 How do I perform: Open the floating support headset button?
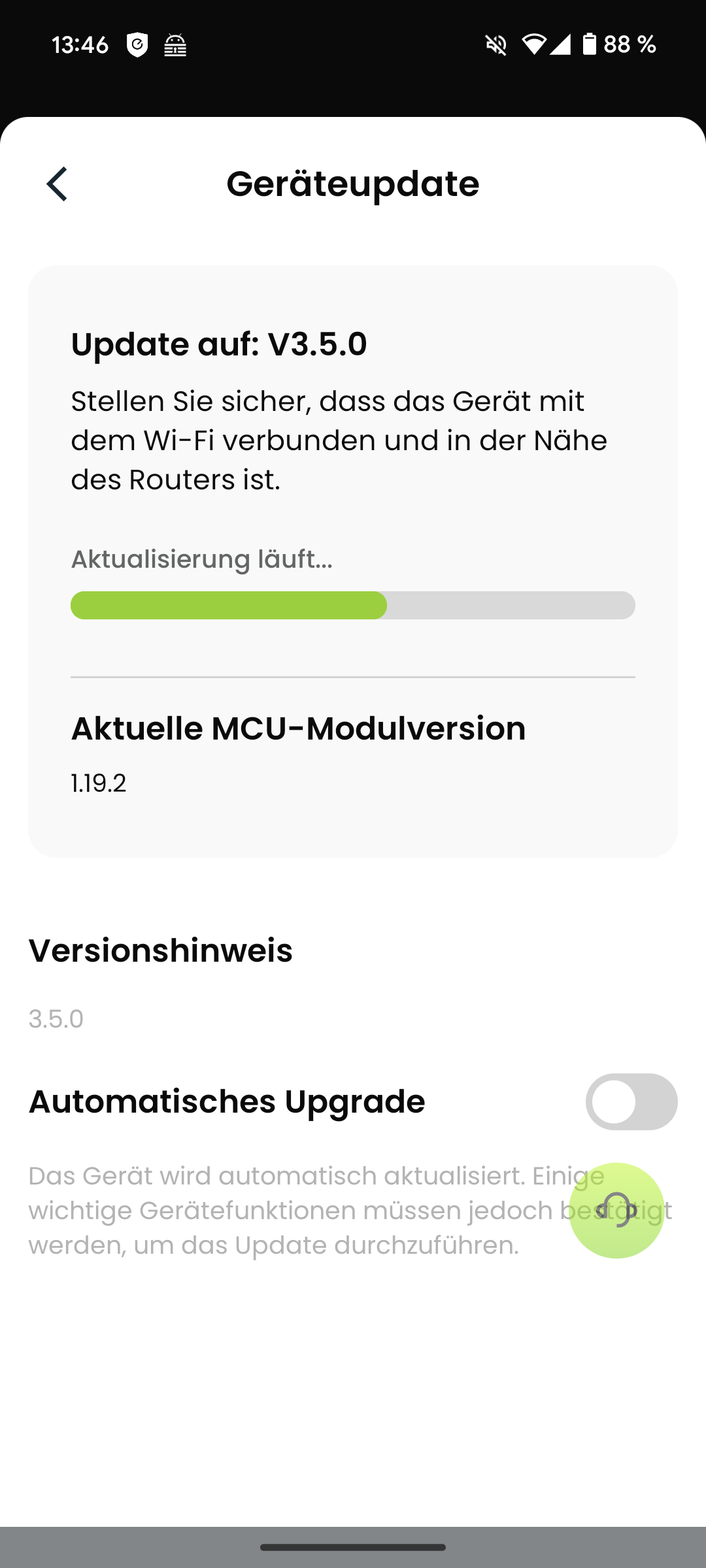[x=616, y=1211]
